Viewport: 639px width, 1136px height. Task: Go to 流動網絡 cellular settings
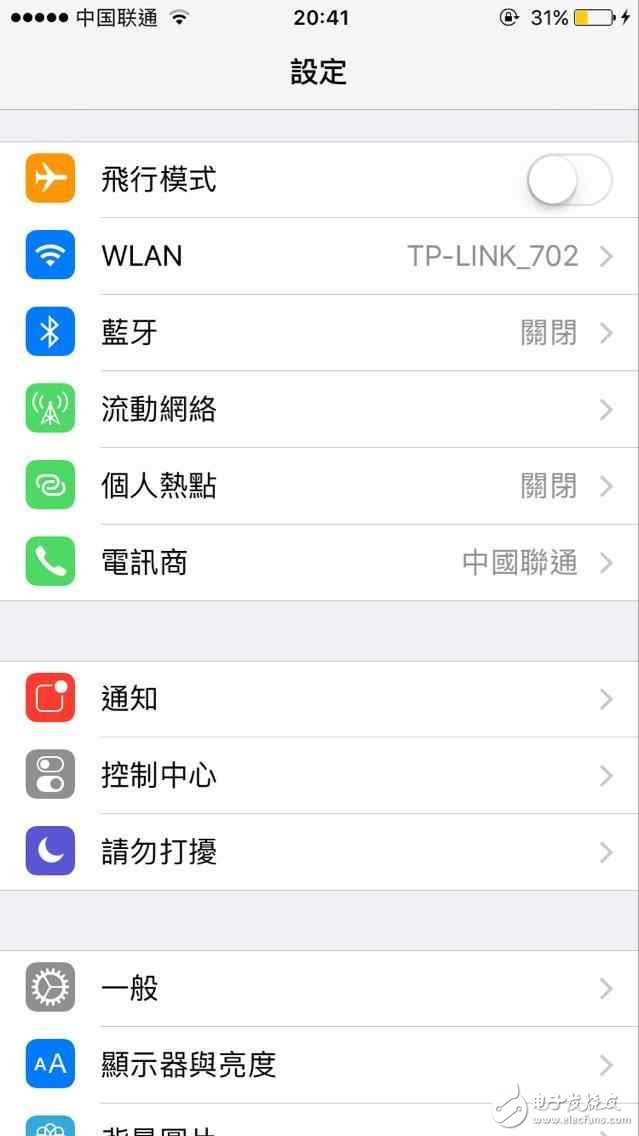click(x=320, y=409)
